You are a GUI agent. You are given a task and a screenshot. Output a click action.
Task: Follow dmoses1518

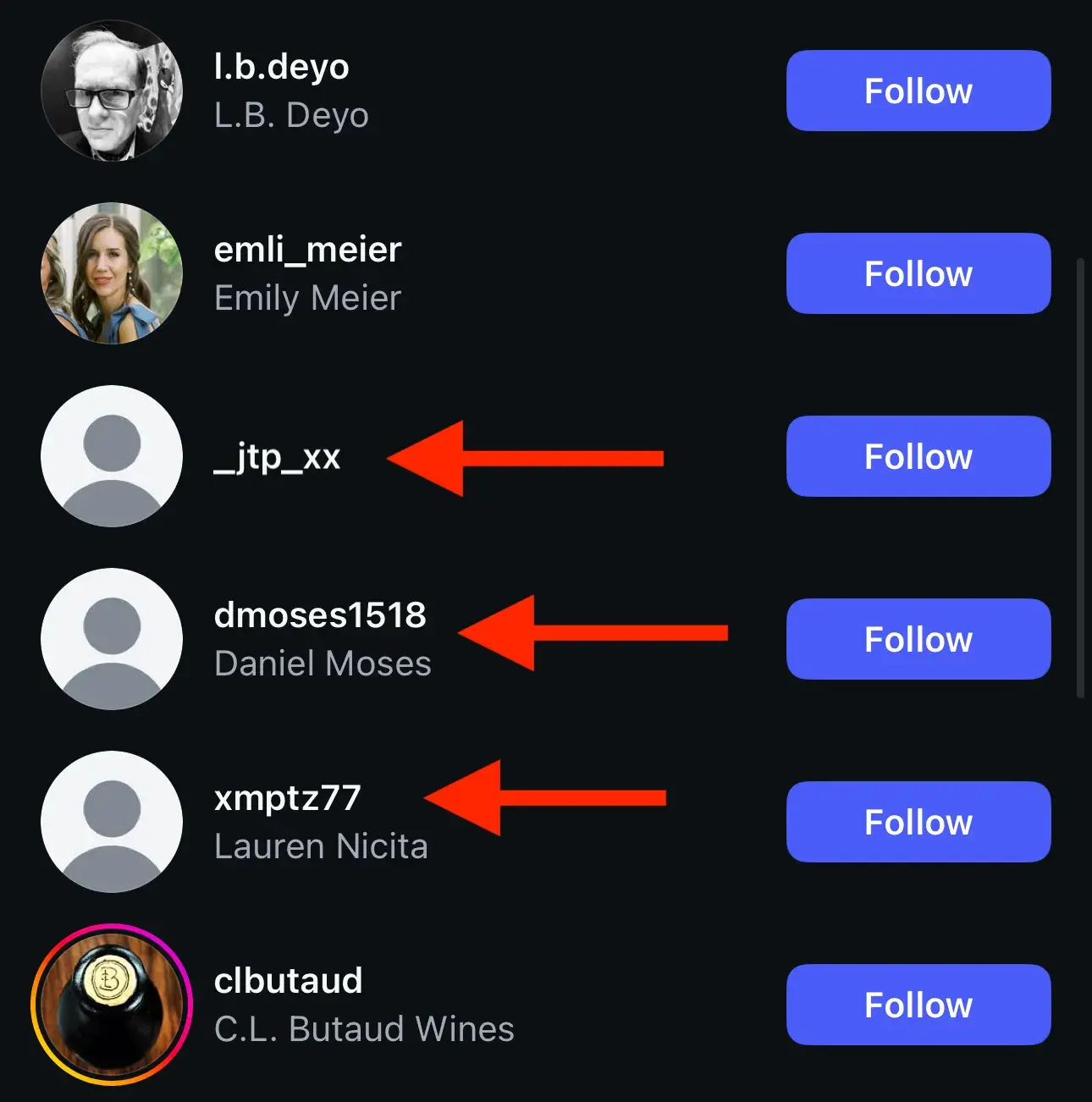click(918, 639)
